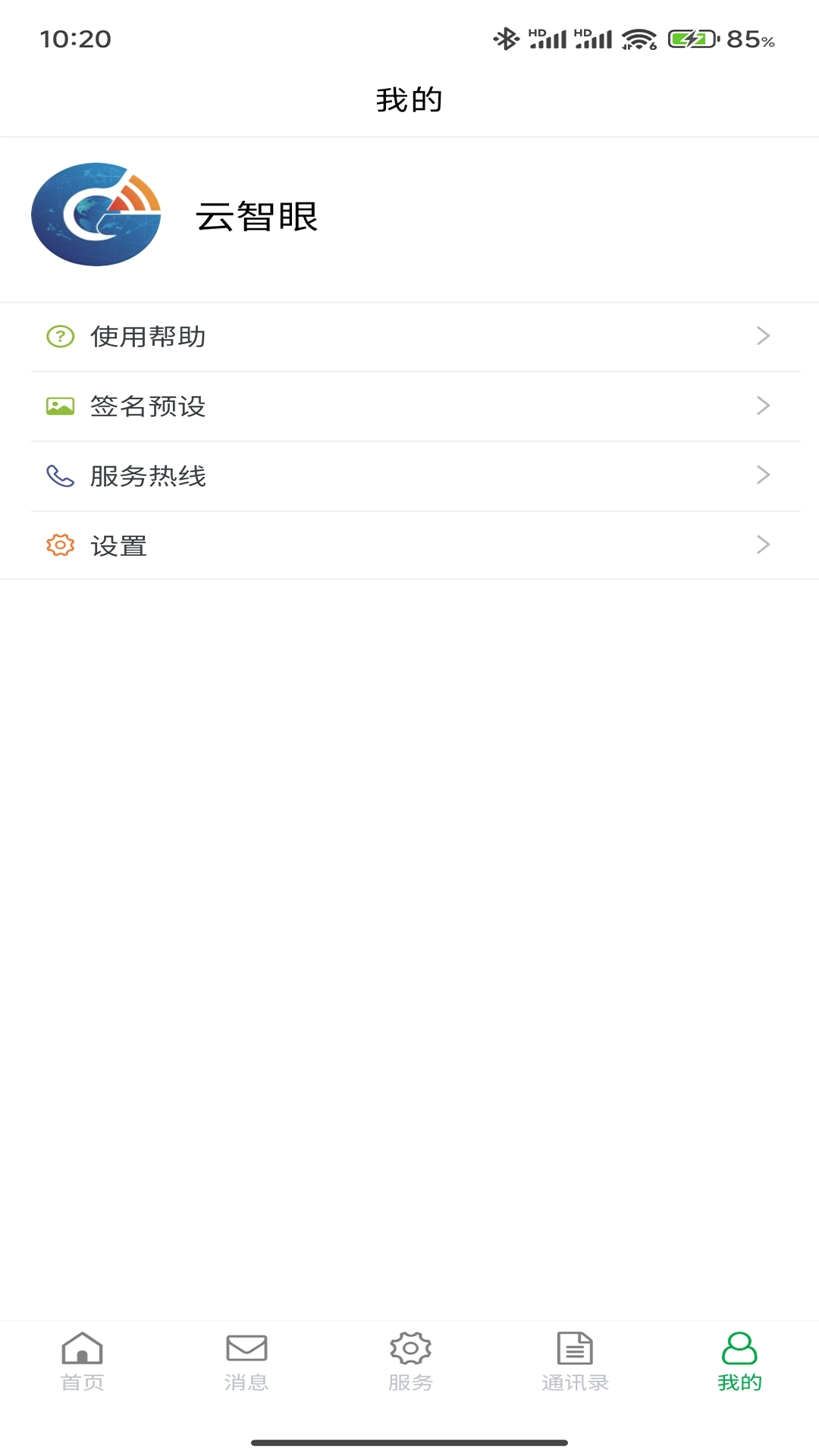Select the 首页 home icon
This screenshot has height=1456, width=819.
coord(81,1357)
